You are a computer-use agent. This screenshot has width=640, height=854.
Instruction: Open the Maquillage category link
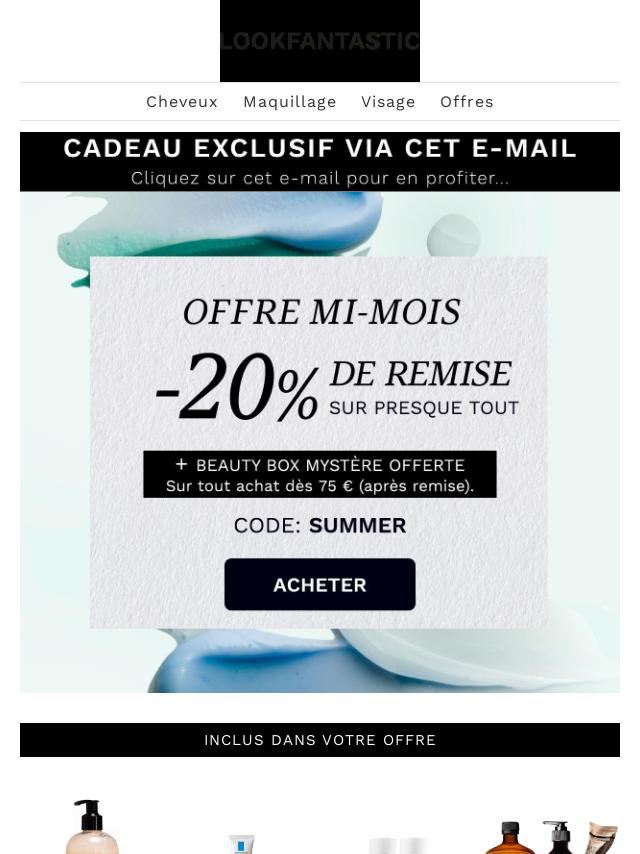(x=289, y=102)
